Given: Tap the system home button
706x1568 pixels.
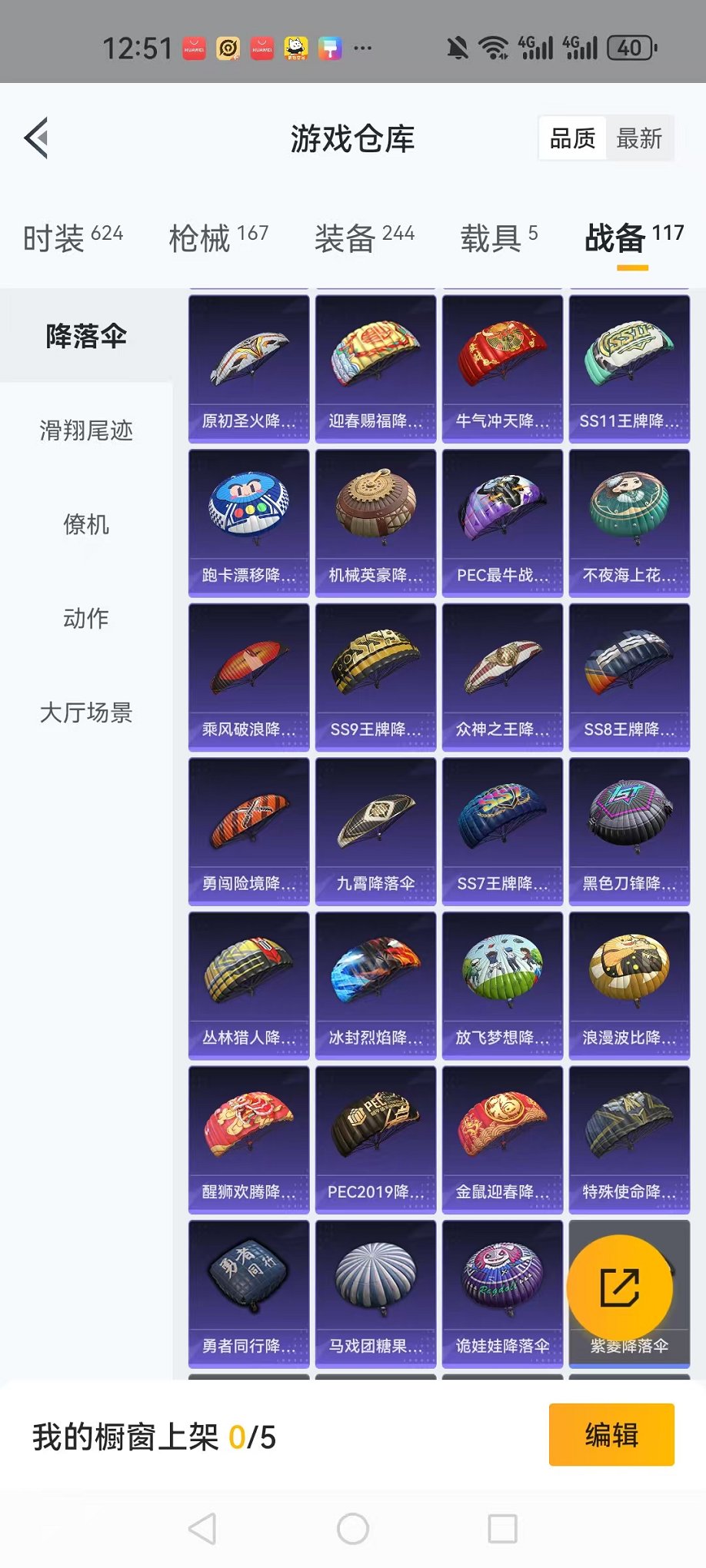Looking at the screenshot, I should point(353,1529).
